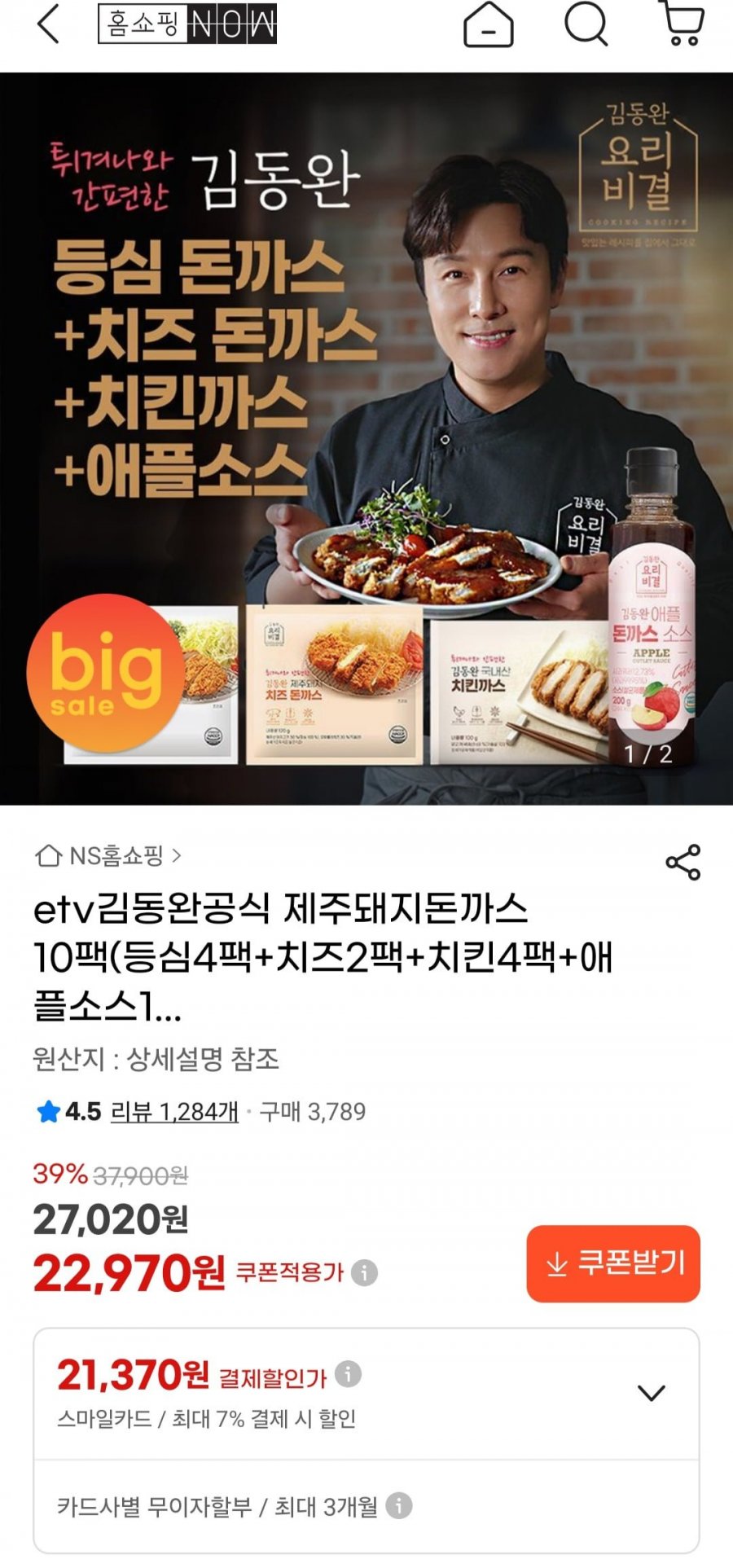Expand the 결제할인가 details chevron

652,1393
